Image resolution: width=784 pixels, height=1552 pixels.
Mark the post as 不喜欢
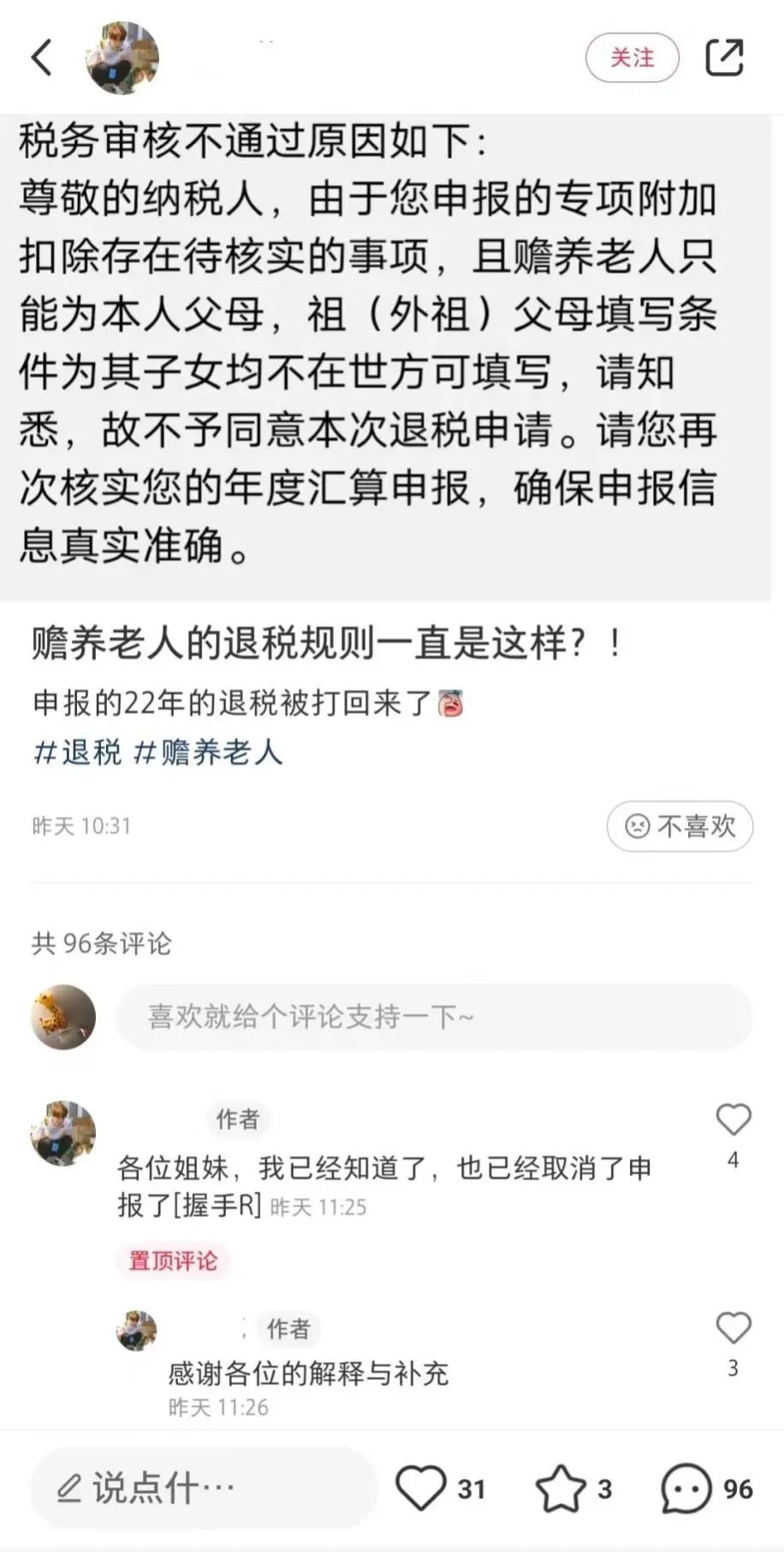[x=680, y=826]
